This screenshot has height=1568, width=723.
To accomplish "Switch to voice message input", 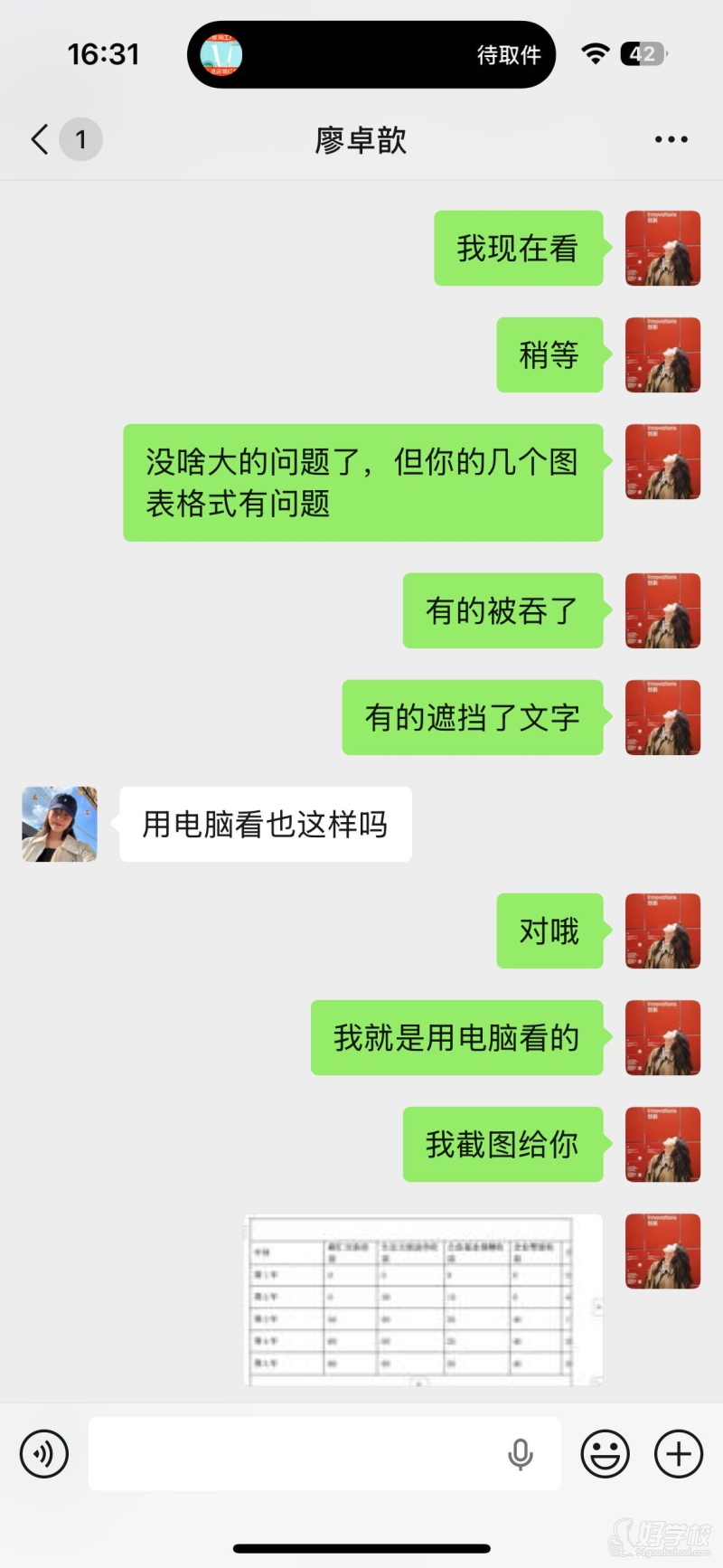I will (44, 1453).
